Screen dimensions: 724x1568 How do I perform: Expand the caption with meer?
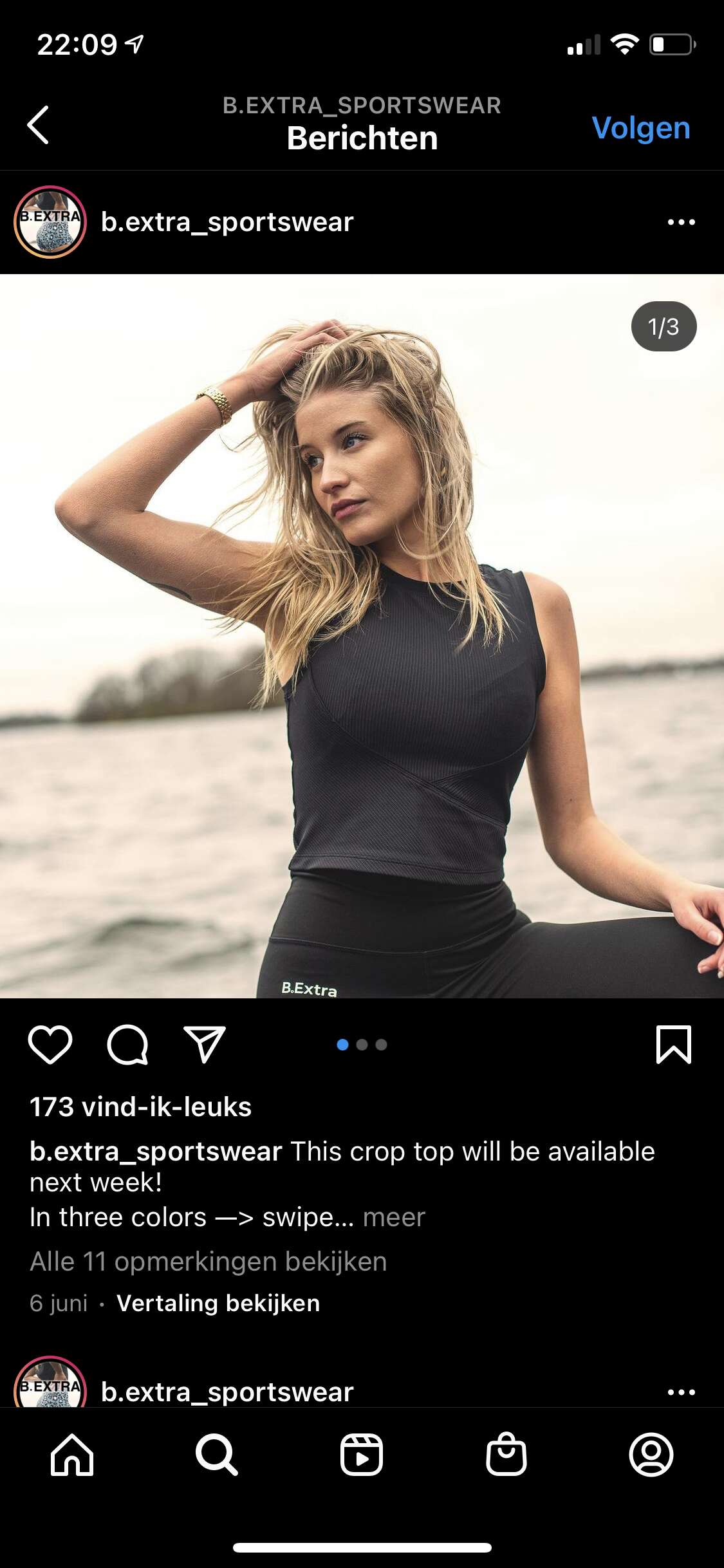coord(394,1217)
